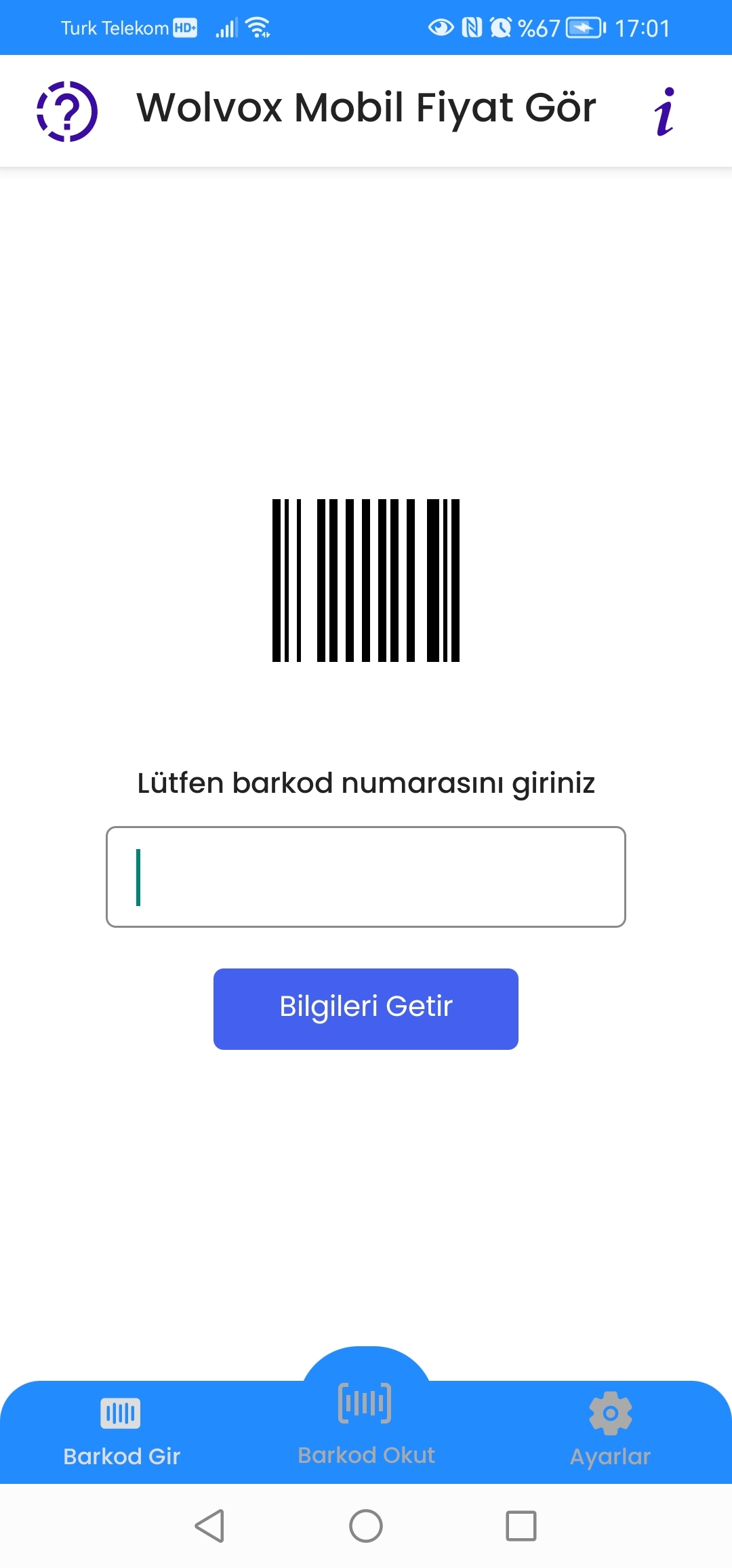The image size is (732, 1568).
Task: Tap the Bilgileri Getir button
Action: click(x=366, y=1009)
